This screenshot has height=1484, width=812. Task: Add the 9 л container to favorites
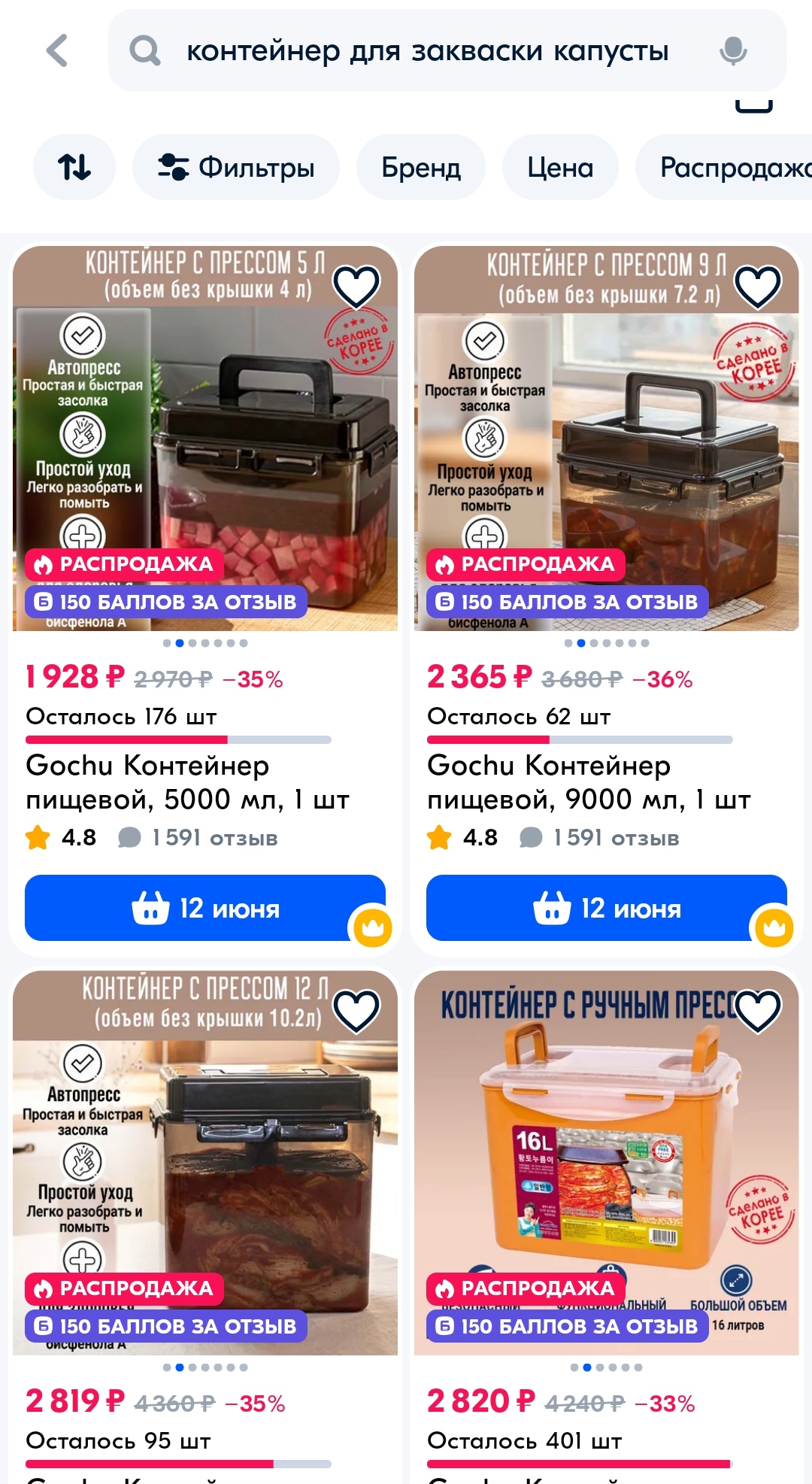pyautogui.click(x=758, y=287)
